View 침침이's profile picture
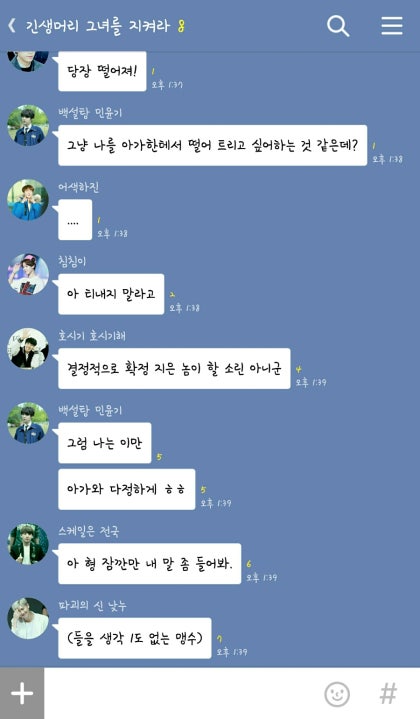 click(x=28, y=274)
